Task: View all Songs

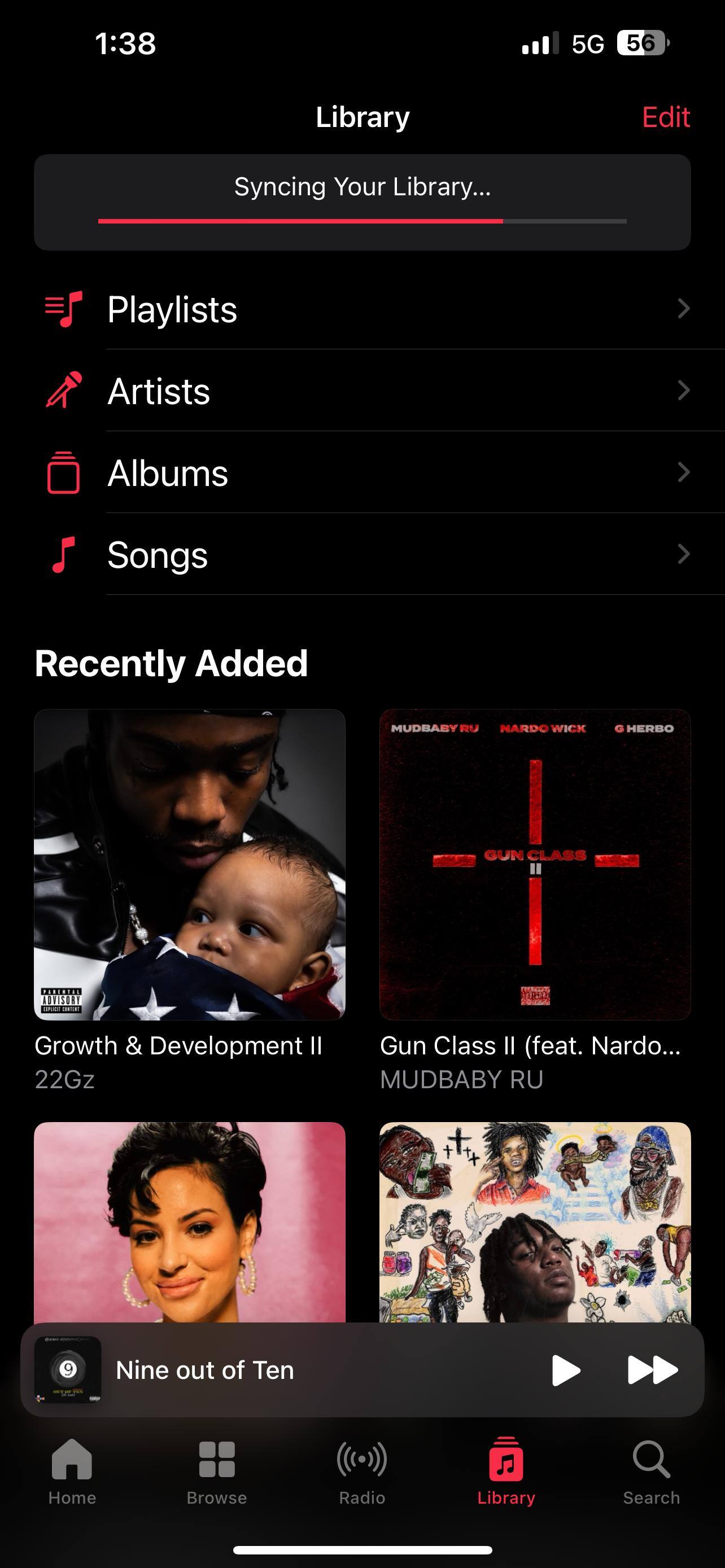Action: [365, 554]
